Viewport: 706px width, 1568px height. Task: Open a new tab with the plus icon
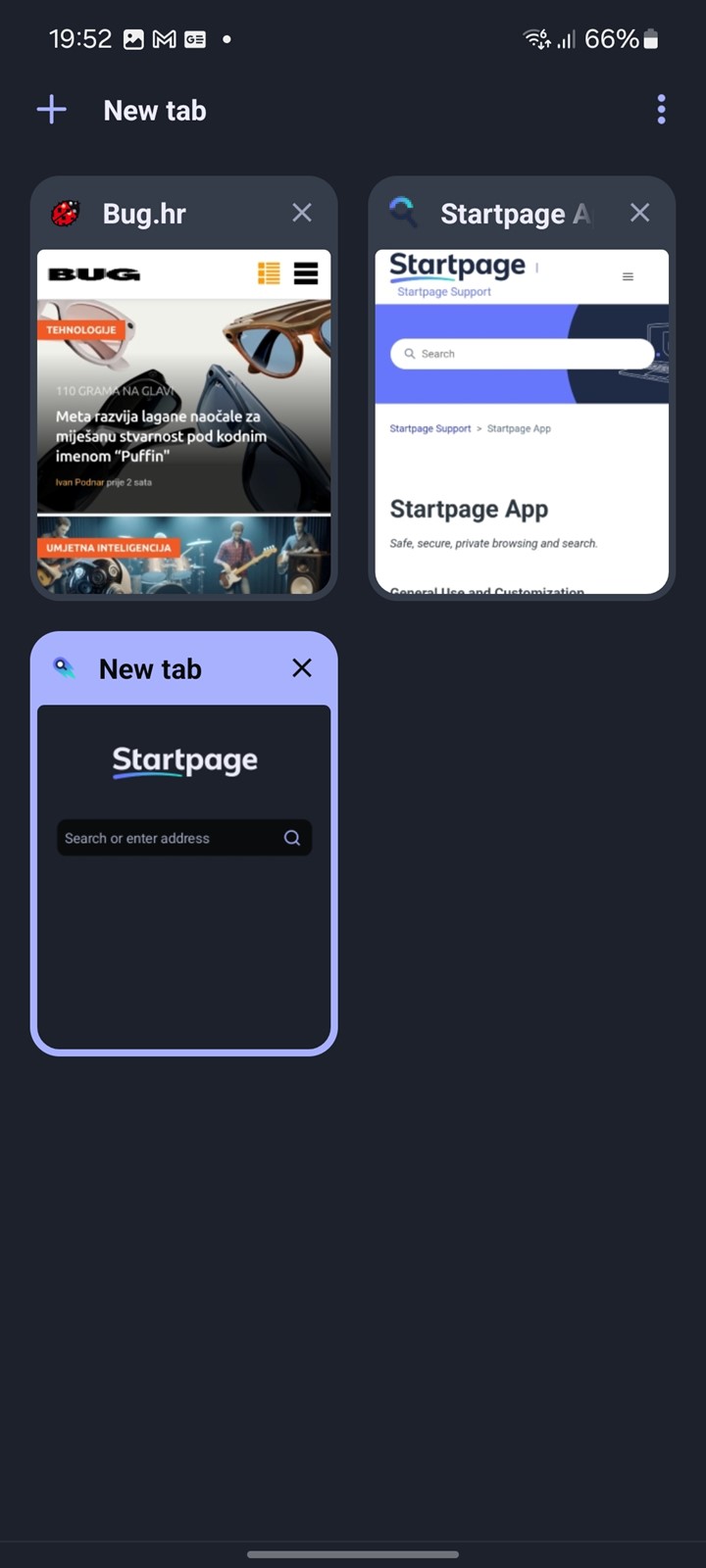click(x=52, y=110)
